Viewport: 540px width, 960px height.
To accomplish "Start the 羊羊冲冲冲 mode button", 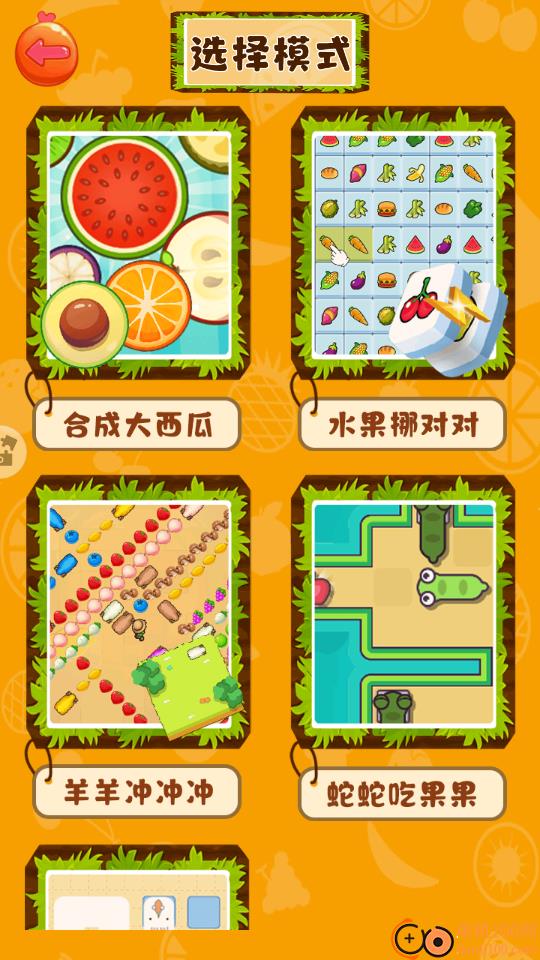I will 137,792.
